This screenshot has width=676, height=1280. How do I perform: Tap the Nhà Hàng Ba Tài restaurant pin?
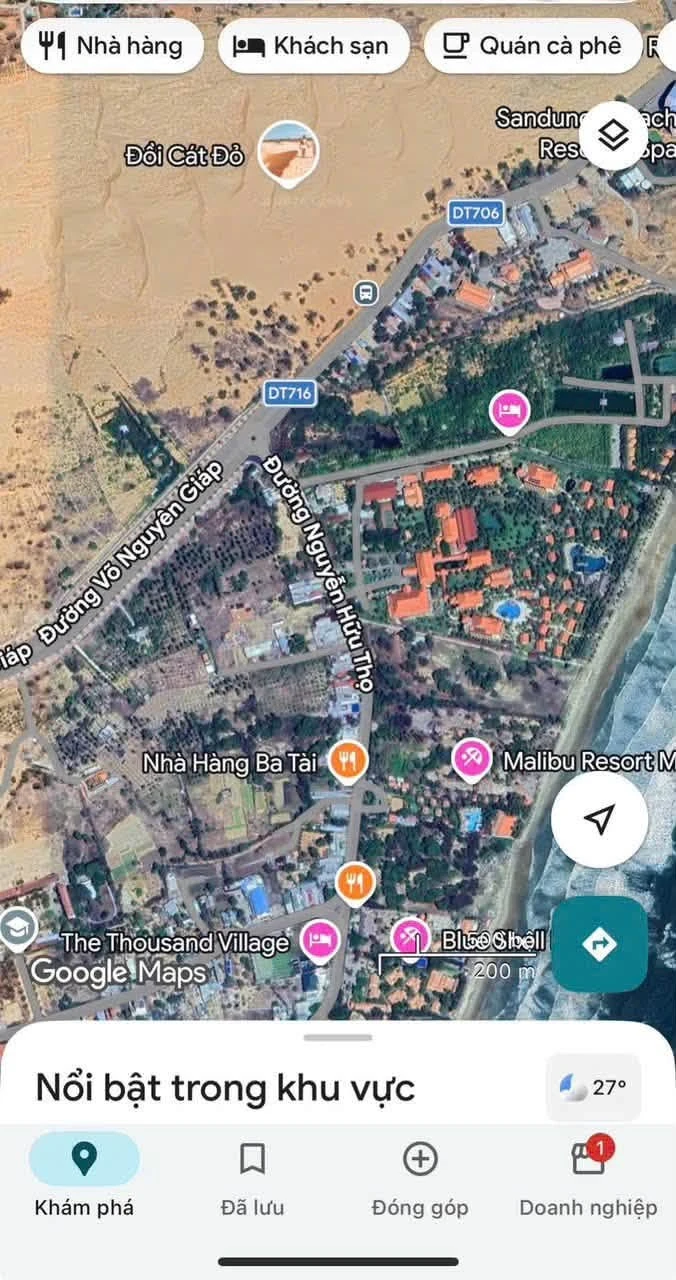coord(348,762)
